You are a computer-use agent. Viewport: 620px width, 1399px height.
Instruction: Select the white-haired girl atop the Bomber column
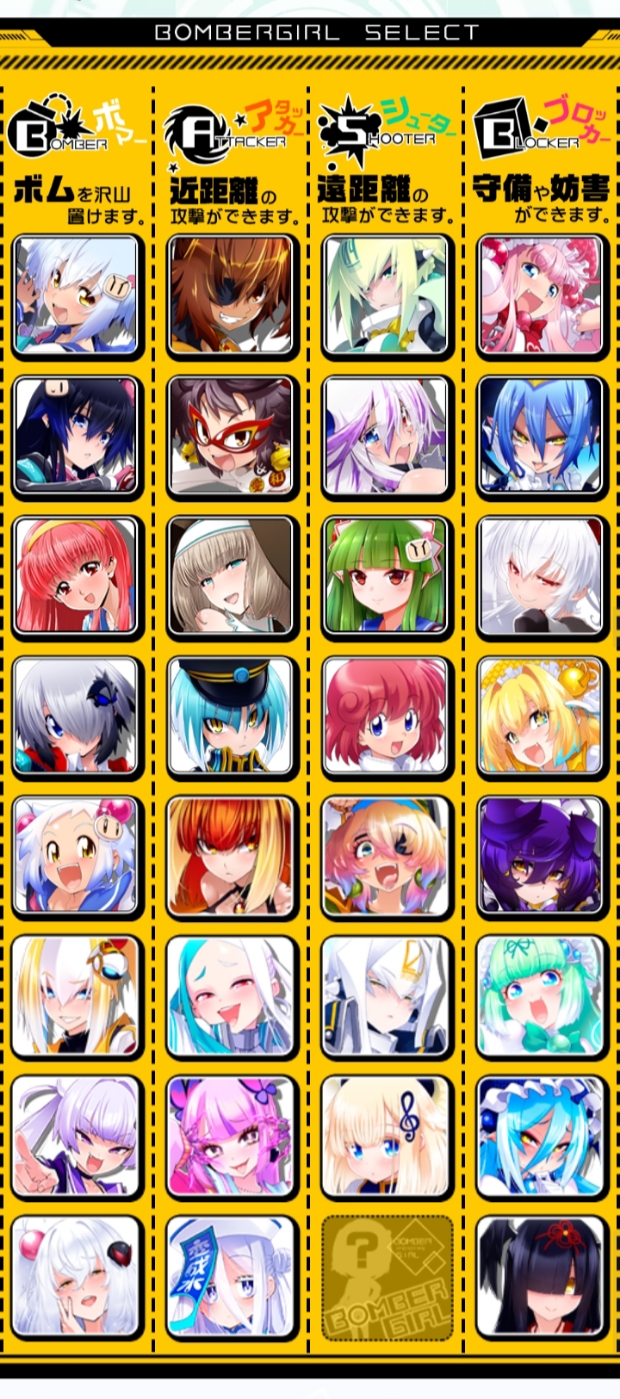76,295
